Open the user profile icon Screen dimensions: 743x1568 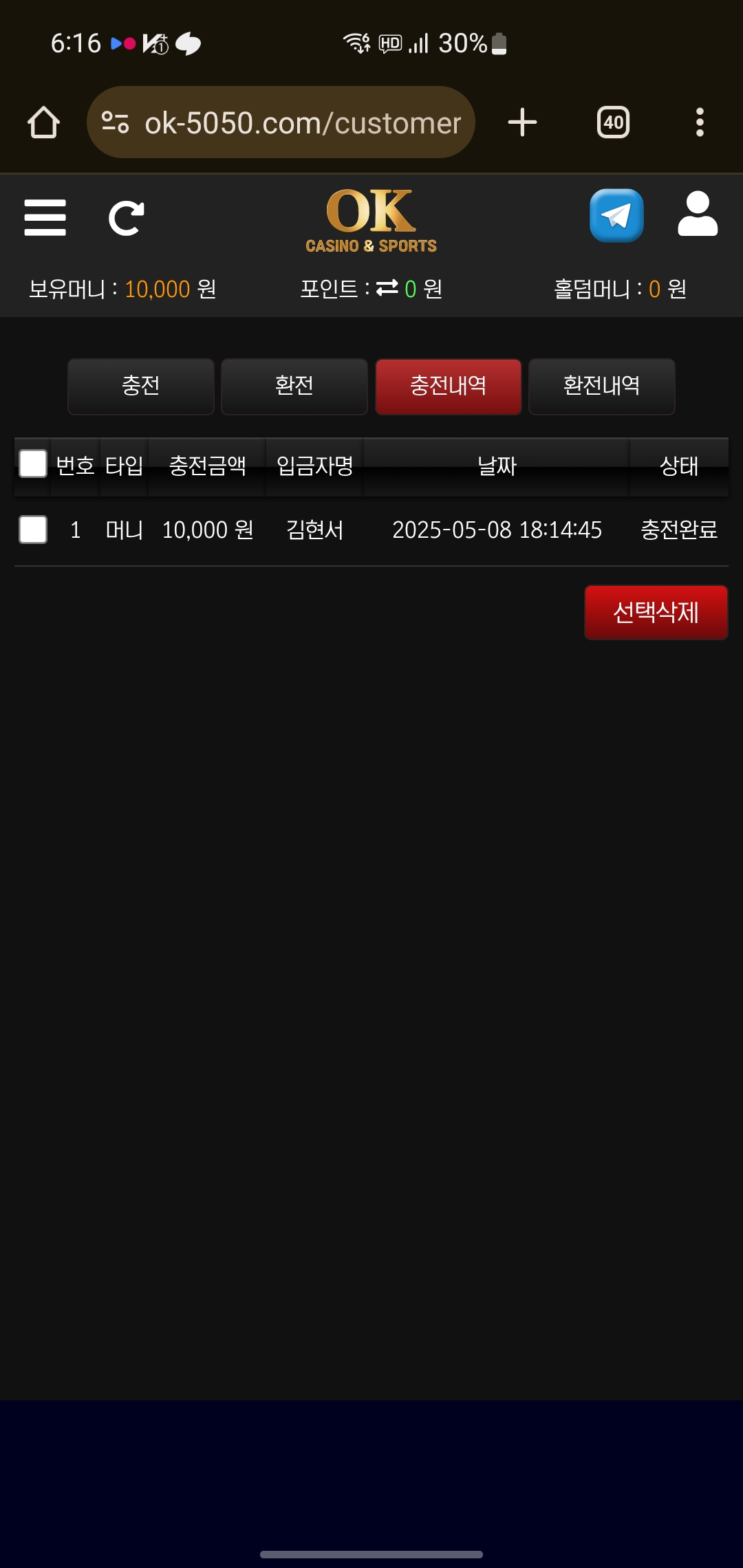(x=698, y=215)
